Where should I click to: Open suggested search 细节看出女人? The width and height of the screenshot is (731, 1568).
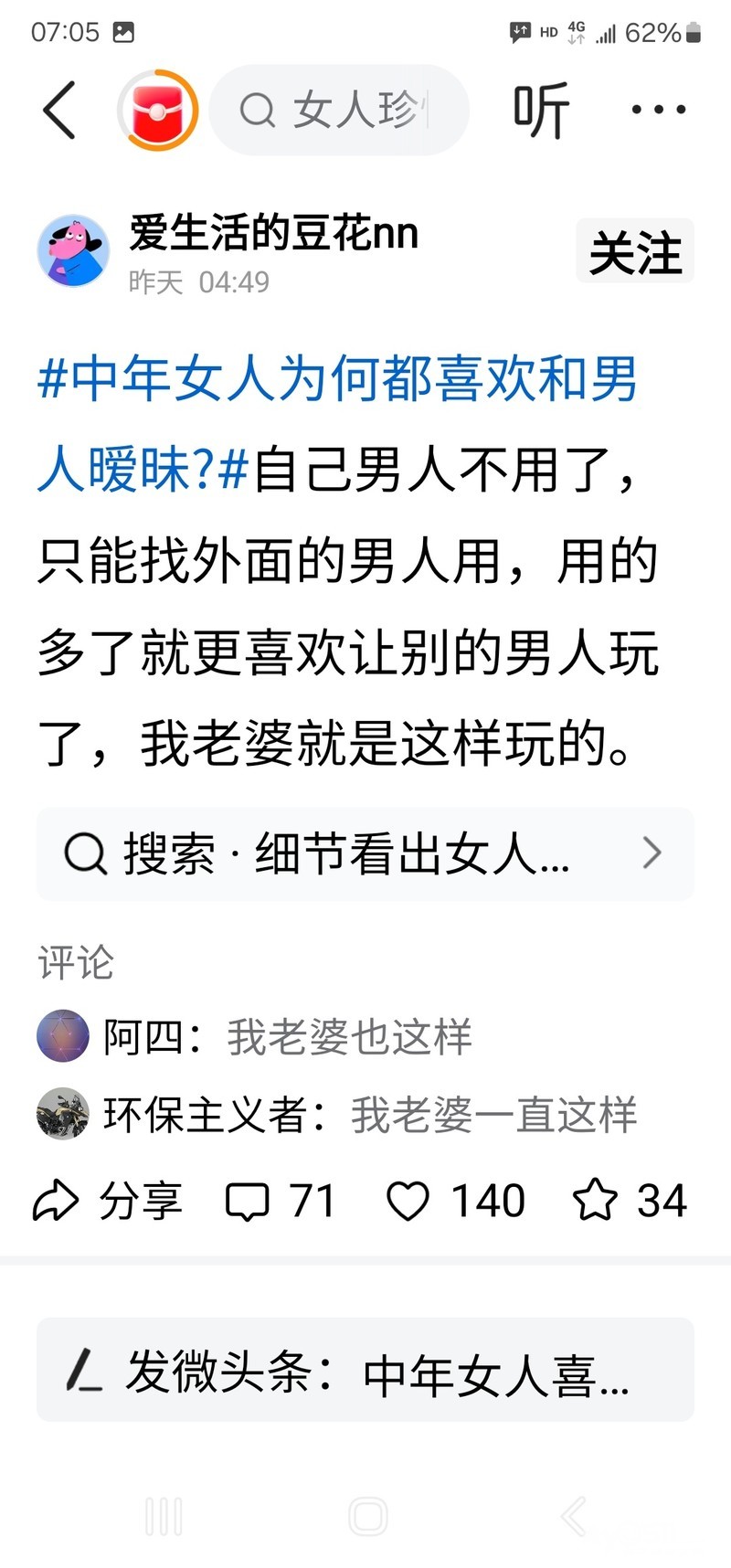[x=365, y=854]
